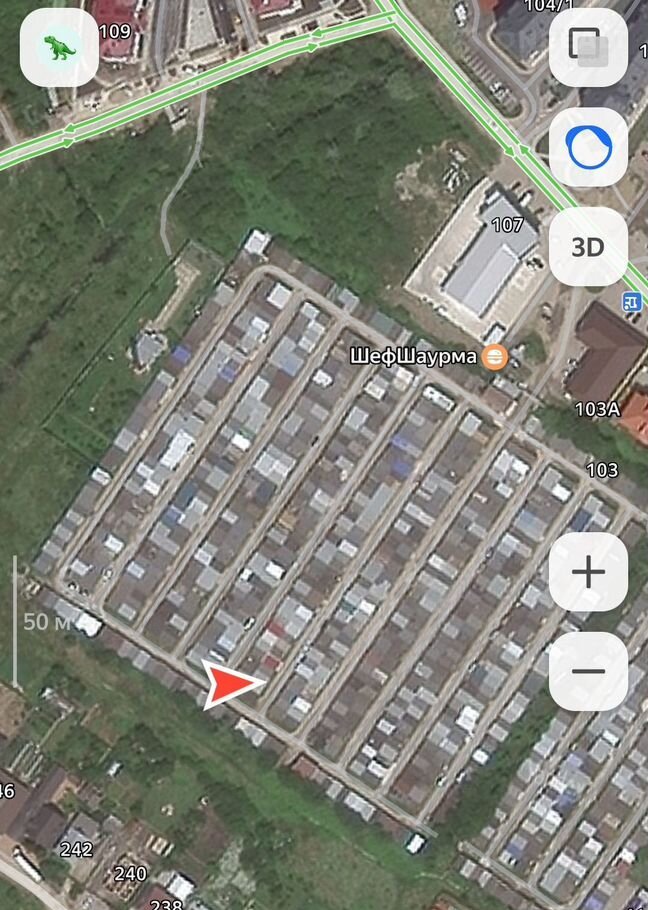Zoom out with the minus button
The width and height of the screenshot is (648, 910).
pyautogui.click(x=588, y=671)
